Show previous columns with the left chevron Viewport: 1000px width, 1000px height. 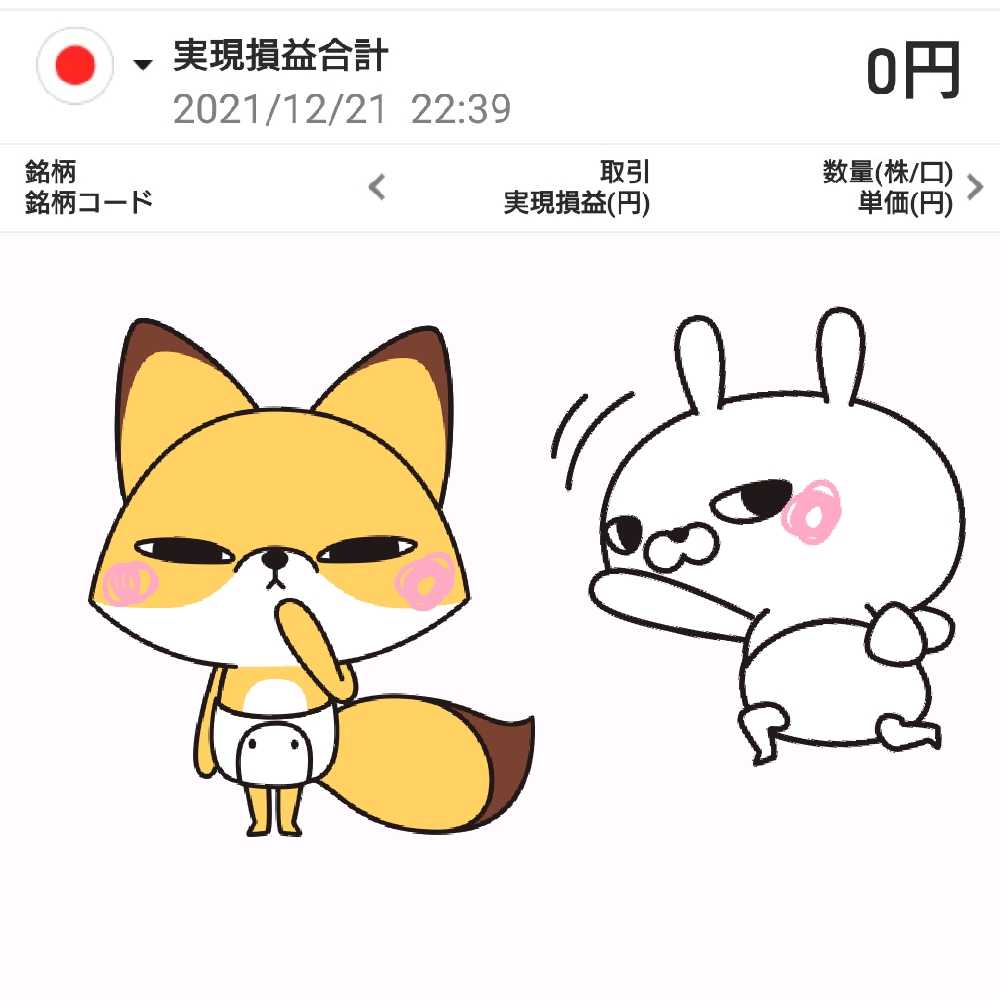pos(377,187)
